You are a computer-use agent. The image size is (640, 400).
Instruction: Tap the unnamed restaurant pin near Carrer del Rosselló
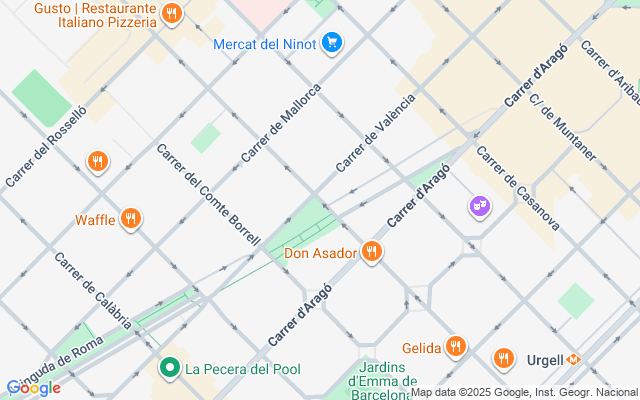click(97, 161)
